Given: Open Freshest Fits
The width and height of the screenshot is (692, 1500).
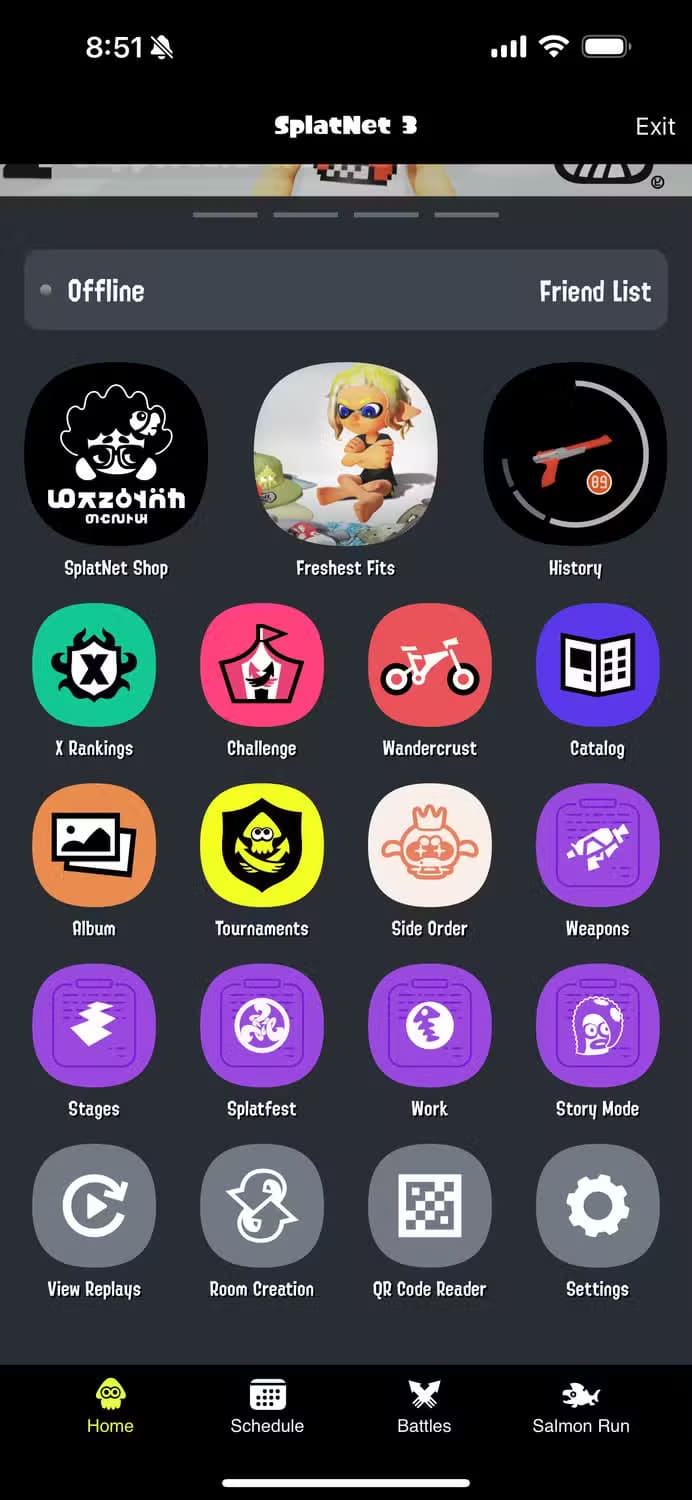Looking at the screenshot, I should 345,454.
